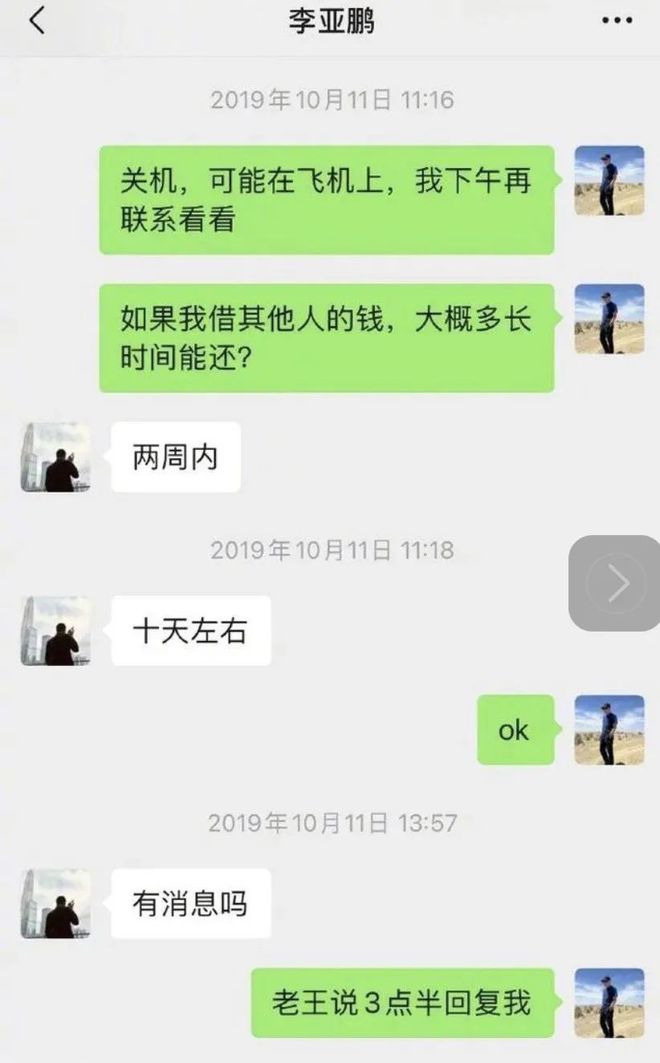Viewport: 660px width, 1063px height.
Task: Open contact avatar beside the 有消息吗 message
Action: [x=56, y=903]
